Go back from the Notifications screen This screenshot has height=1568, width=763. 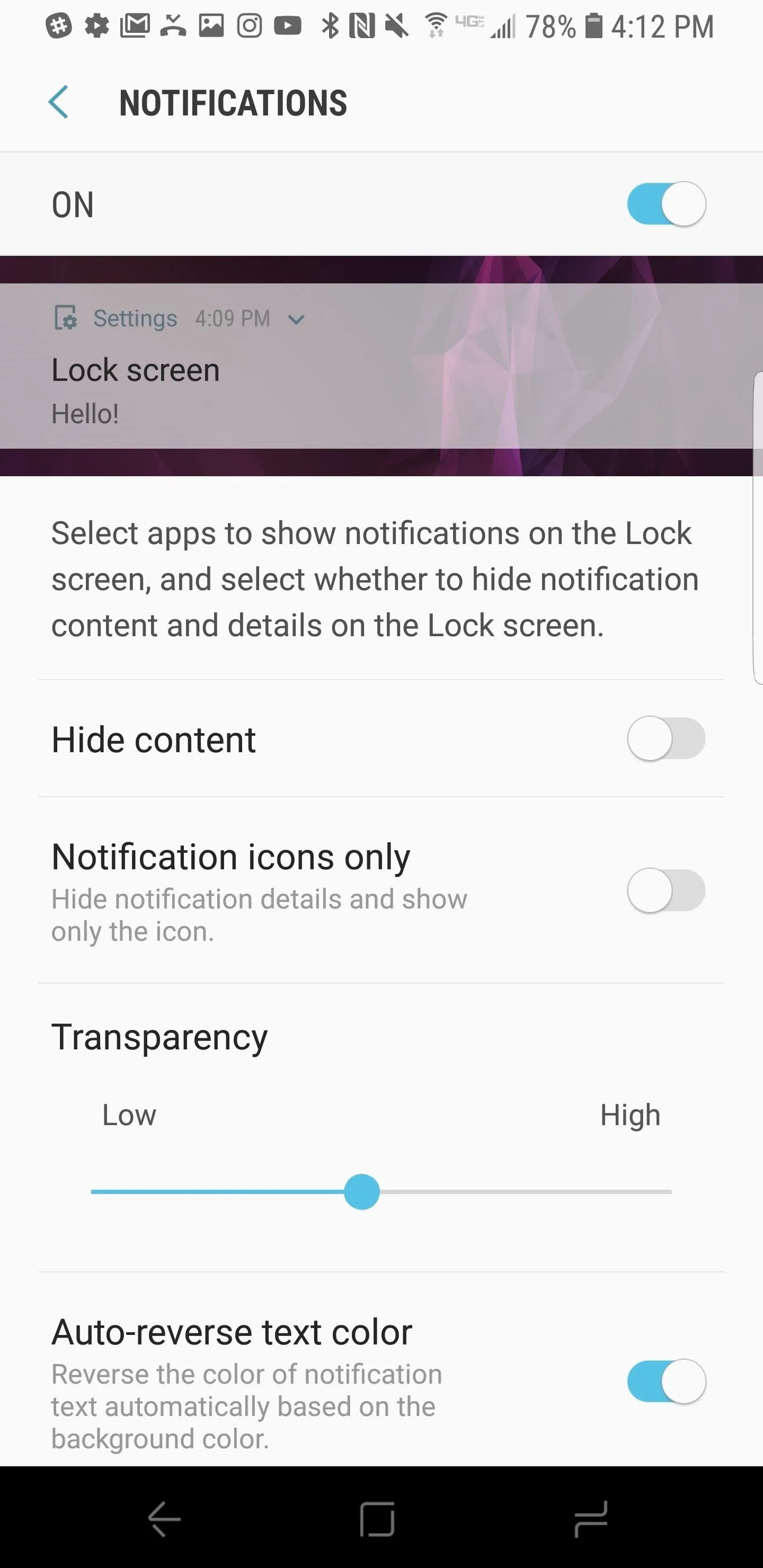pyautogui.click(x=58, y=102)
